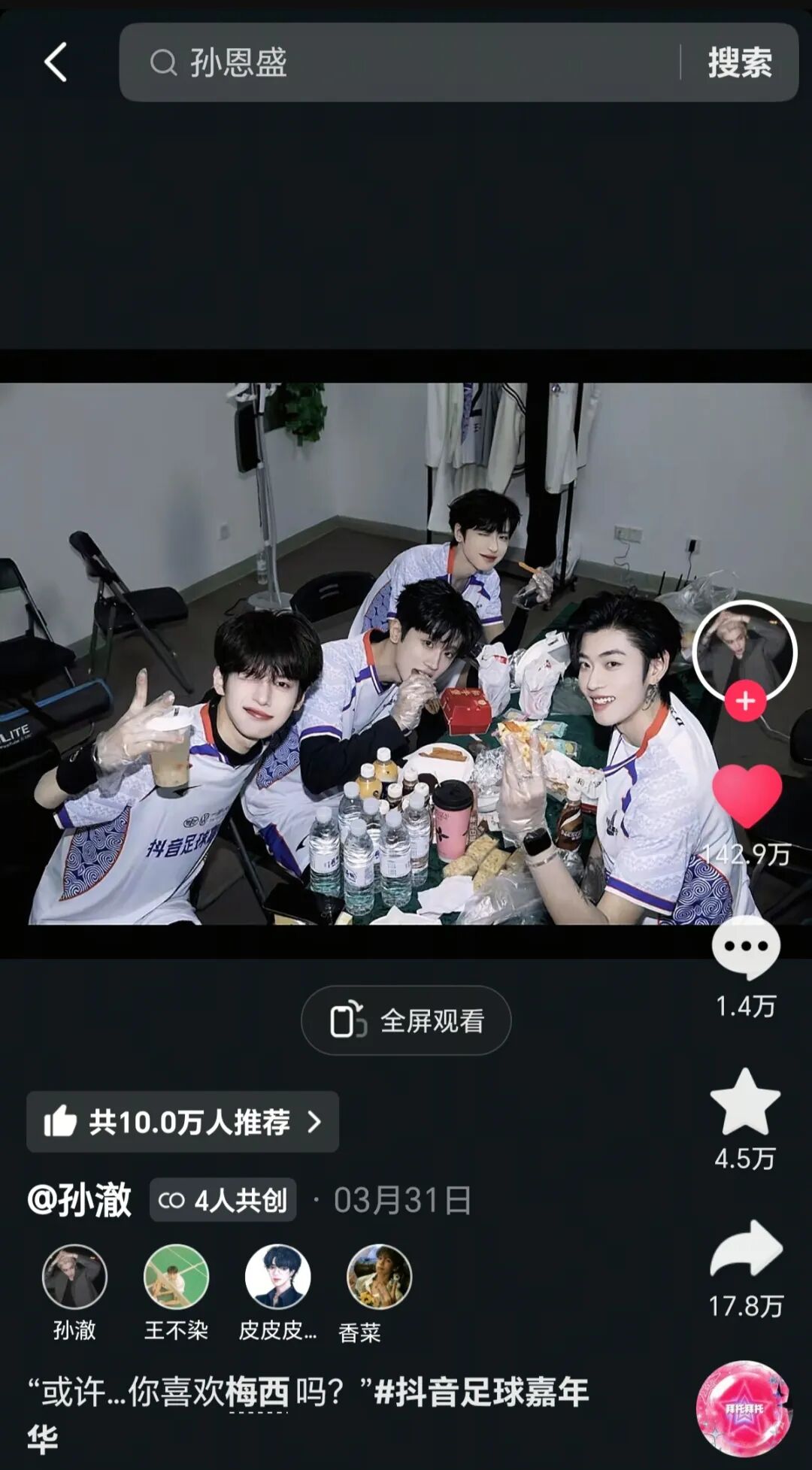Open the @孙澈 author name

pos(80,1200)
